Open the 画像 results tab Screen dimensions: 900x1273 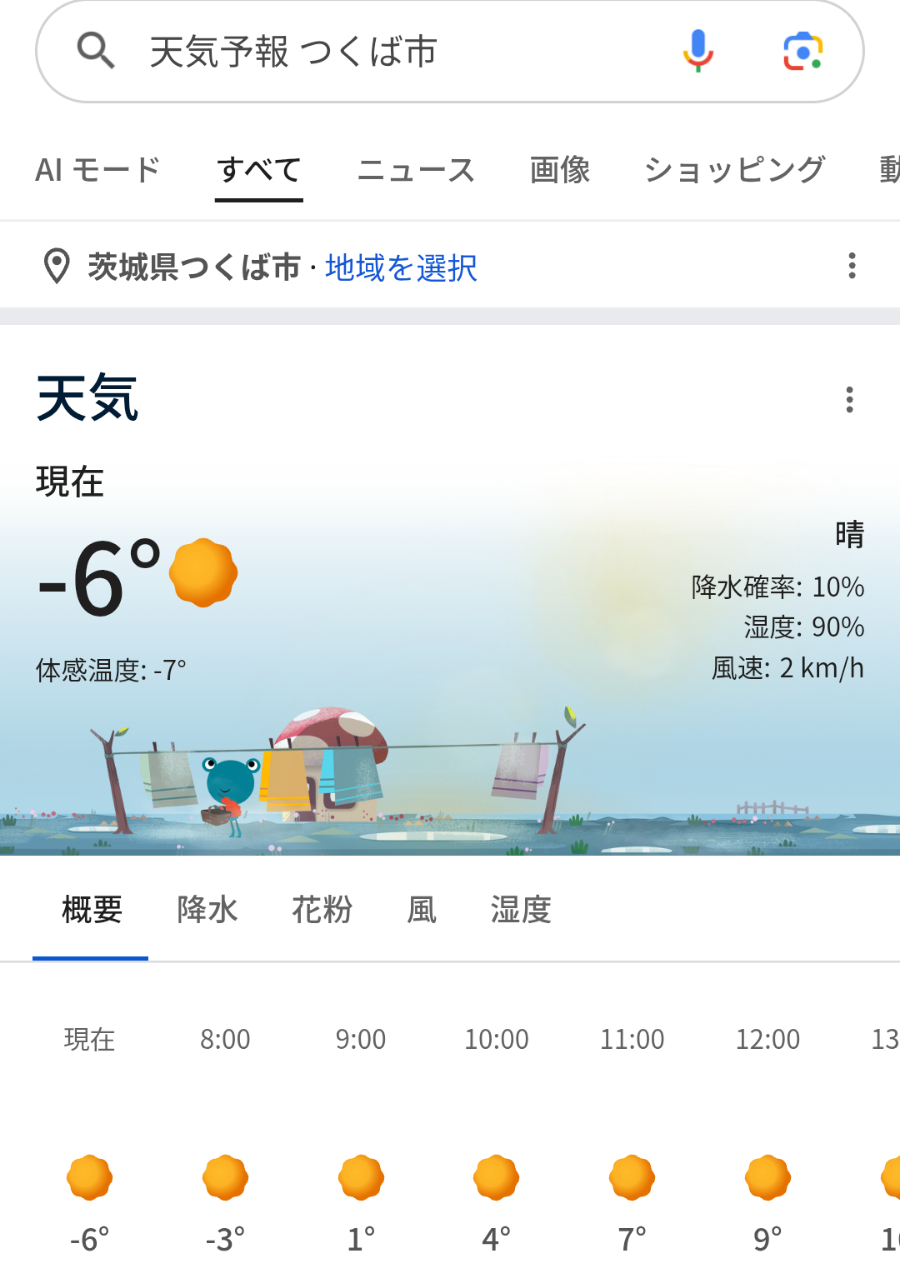pyautogui.click(x=560, y=170)
